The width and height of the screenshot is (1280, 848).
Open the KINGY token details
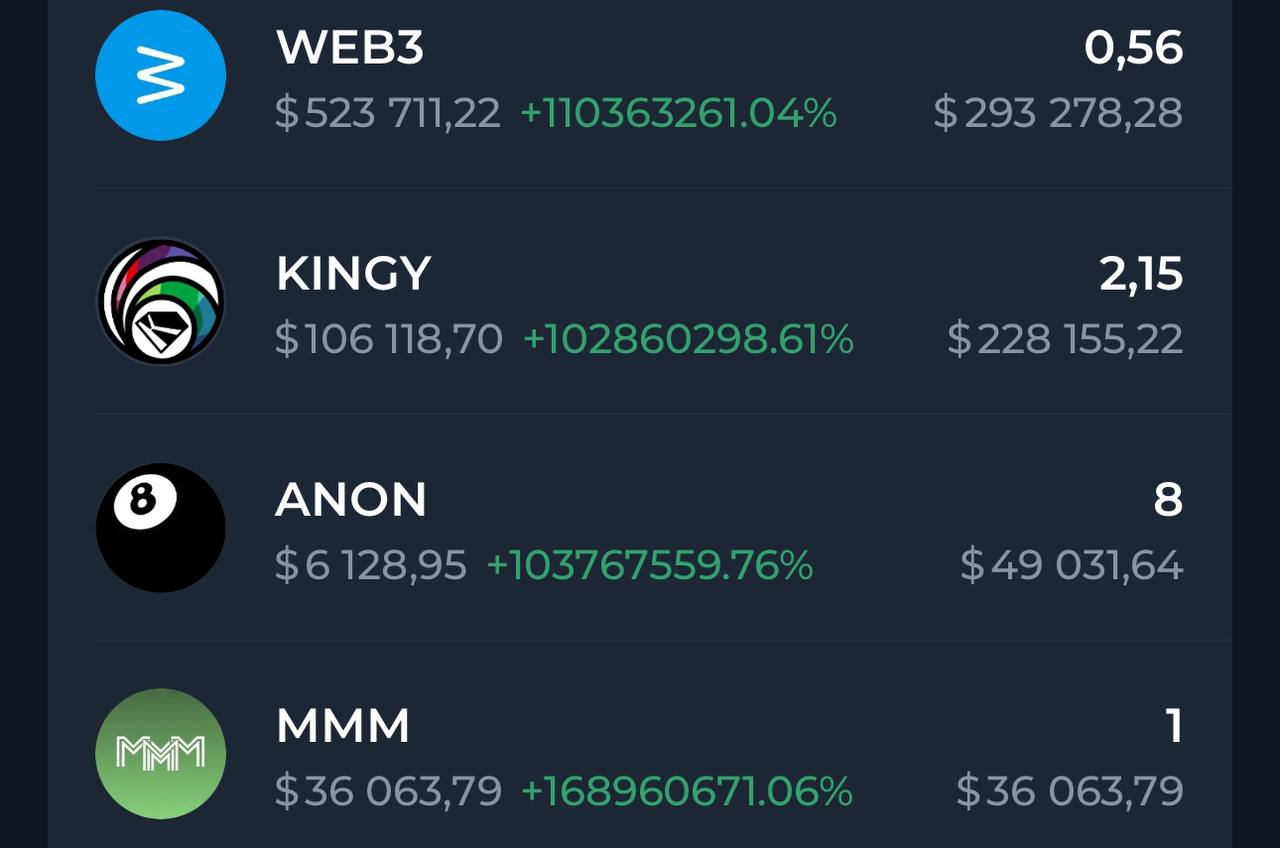click(x=640, y=303)
